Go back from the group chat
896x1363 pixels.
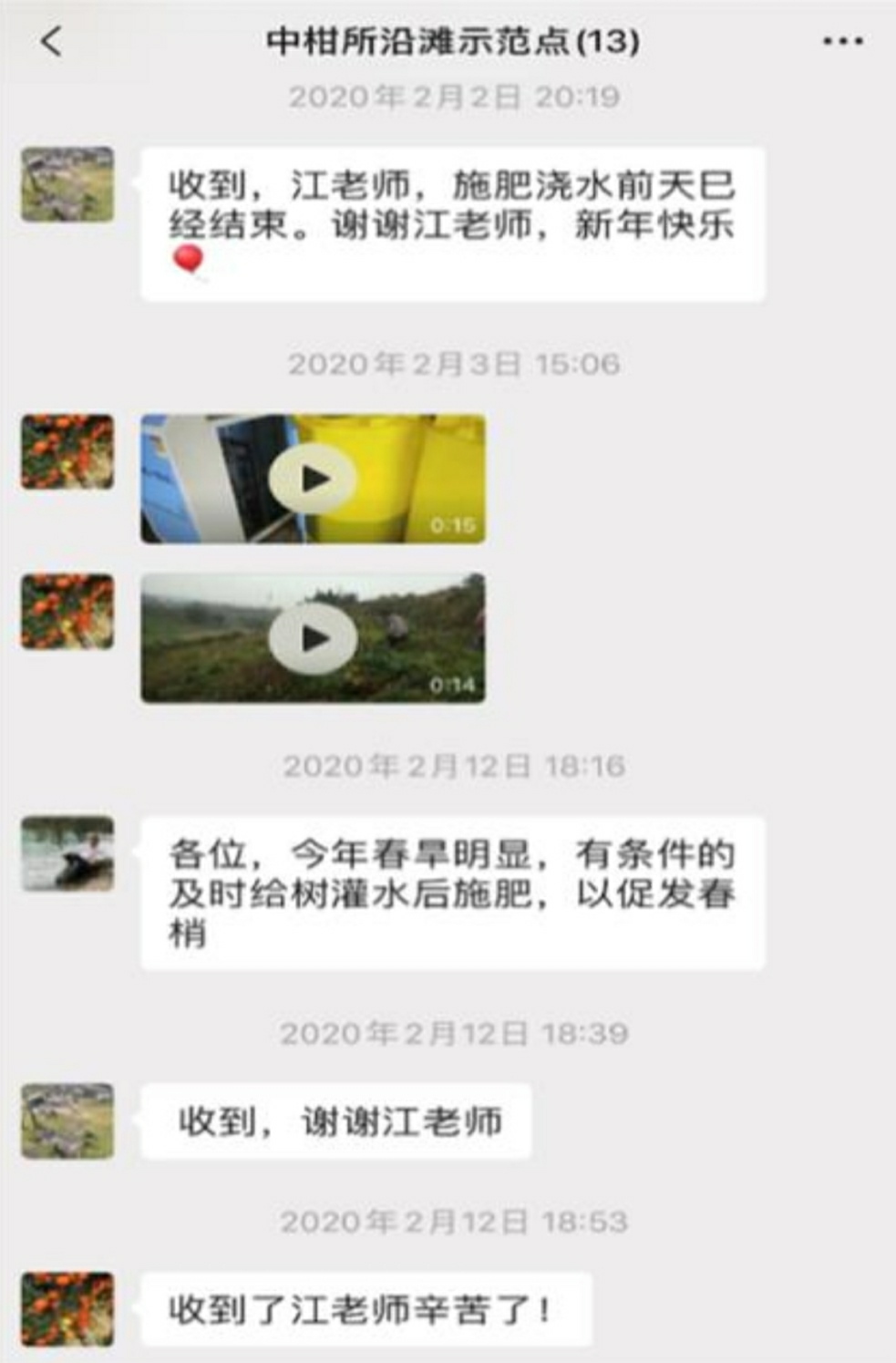[52, 41]
